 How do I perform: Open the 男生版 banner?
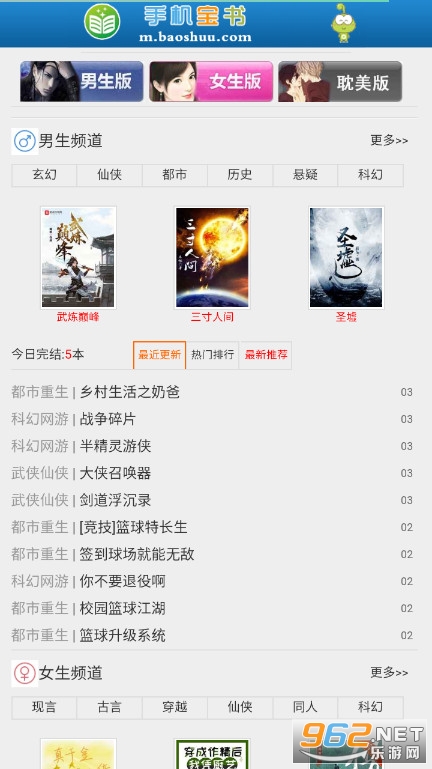[81, 81]
